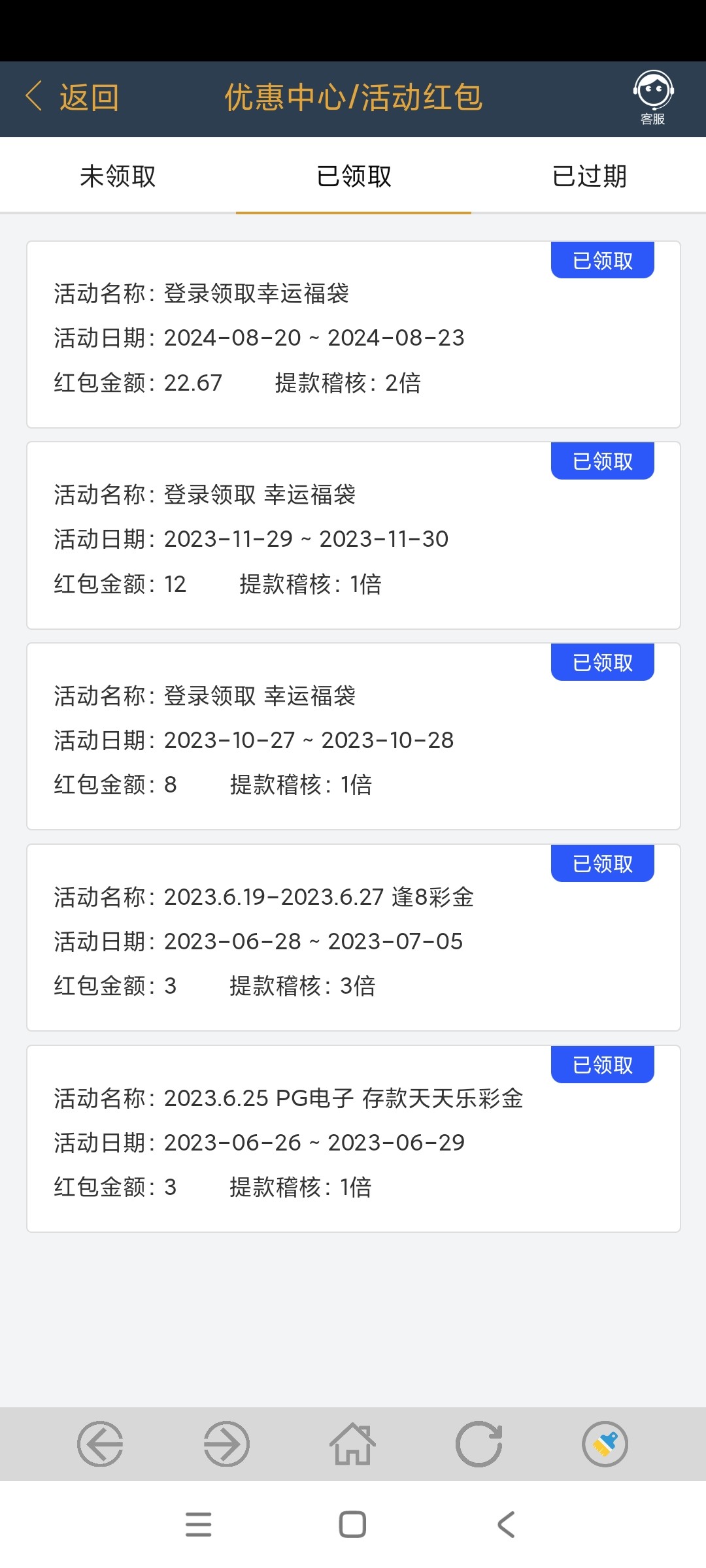Switch to the 未领取 tab
Viewport: 706px width, 1568px height.
click(x=118, y=176)
